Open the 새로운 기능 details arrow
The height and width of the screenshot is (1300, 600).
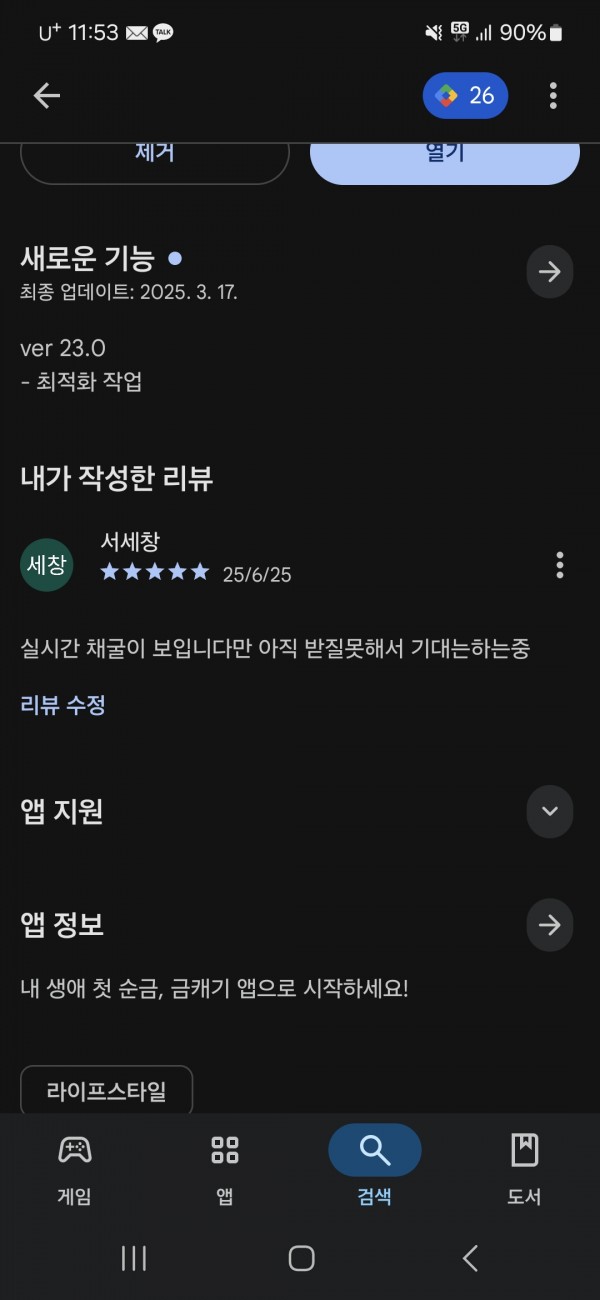coord(550,271)
